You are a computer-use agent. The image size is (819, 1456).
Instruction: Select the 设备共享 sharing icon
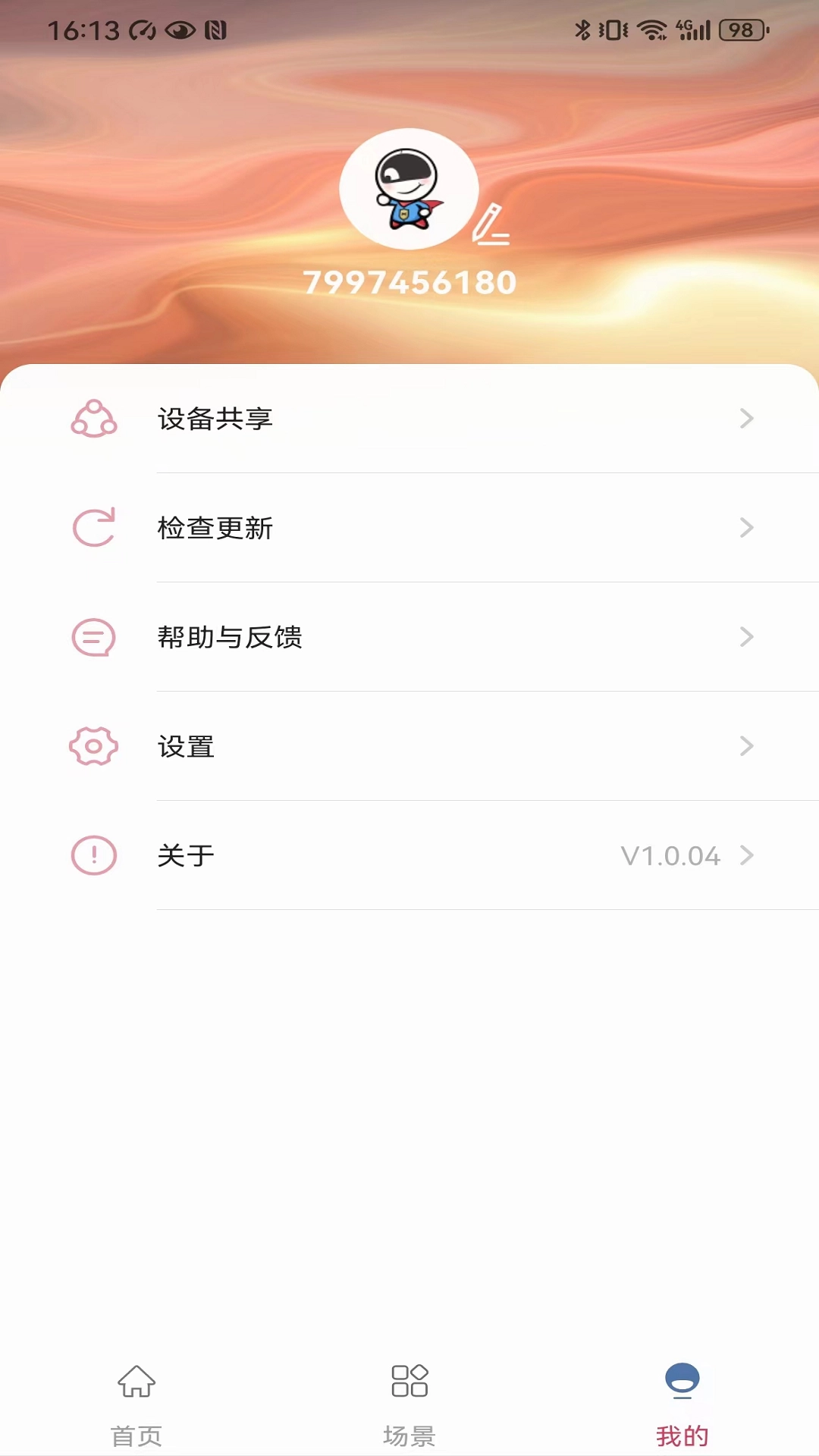coord(93,419)
